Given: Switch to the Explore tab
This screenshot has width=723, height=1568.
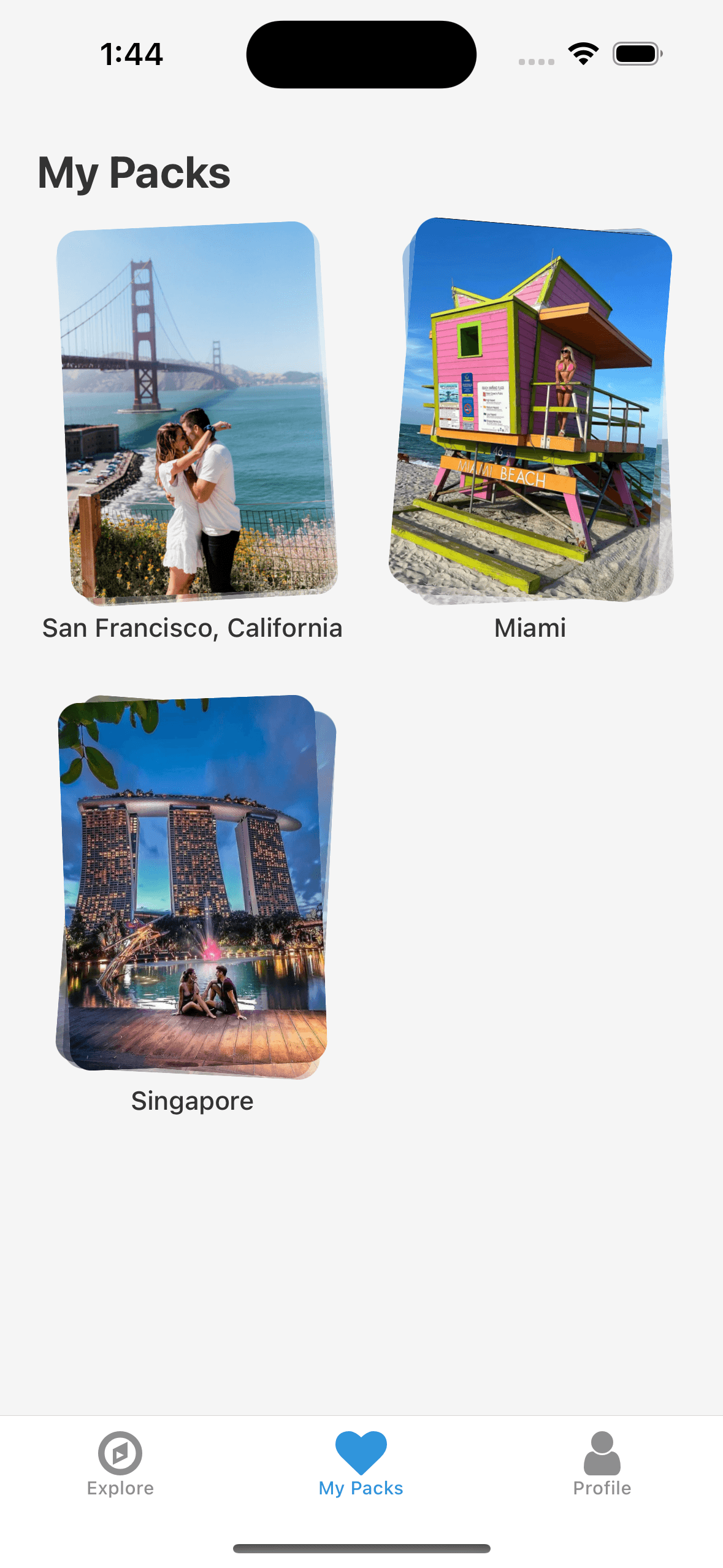Looking at the screenshot, I should 120,1470.
